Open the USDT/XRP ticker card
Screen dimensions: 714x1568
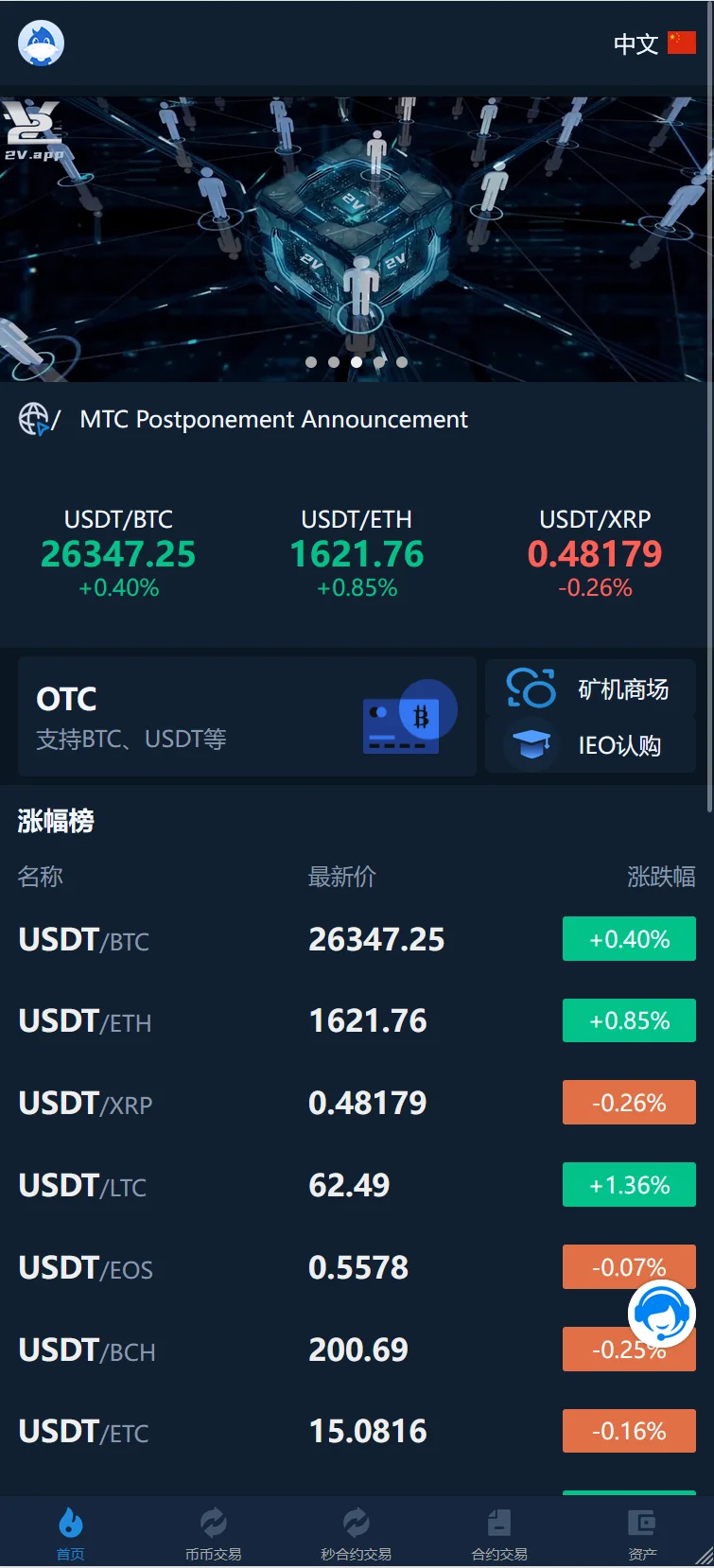click(595, 553)
